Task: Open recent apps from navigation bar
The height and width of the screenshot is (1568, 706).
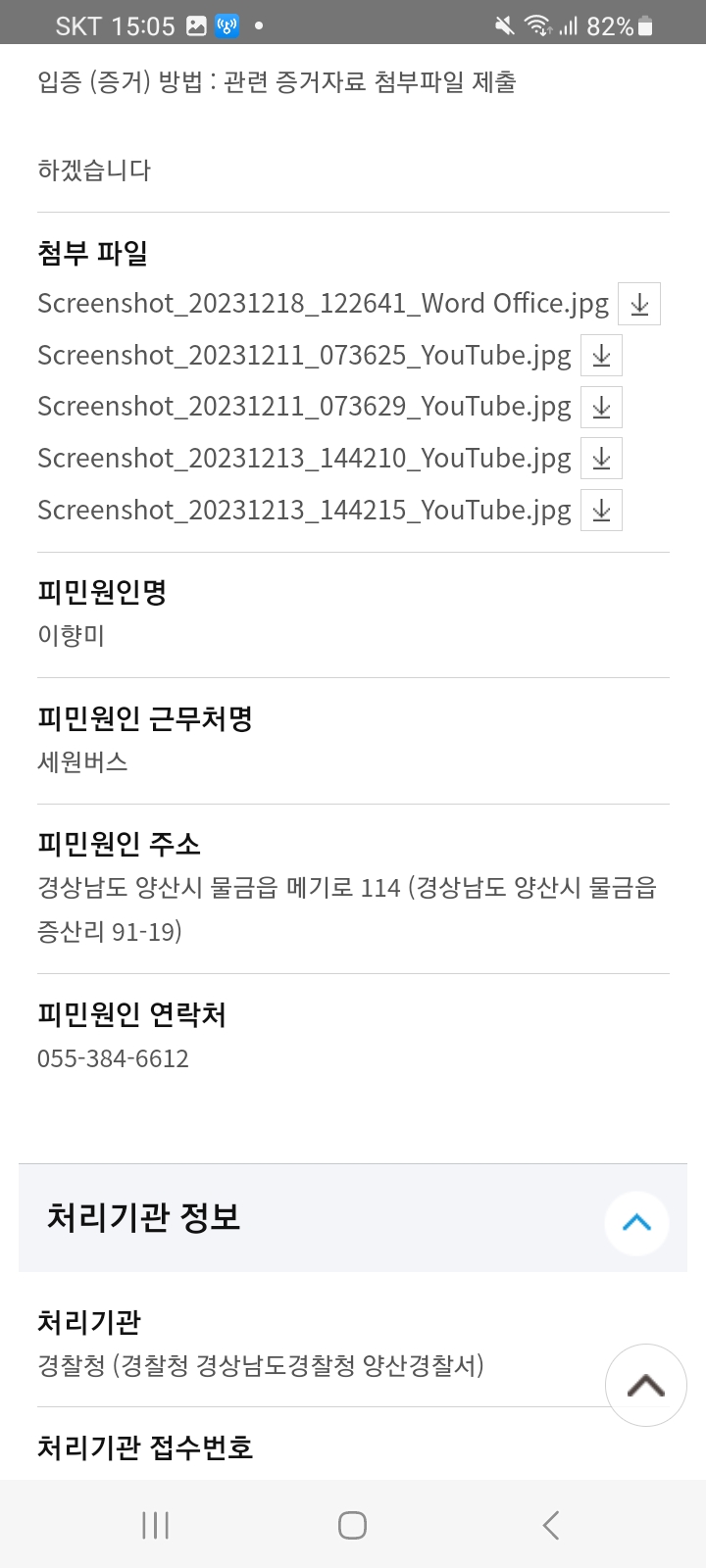Action: coord(155,1525)
